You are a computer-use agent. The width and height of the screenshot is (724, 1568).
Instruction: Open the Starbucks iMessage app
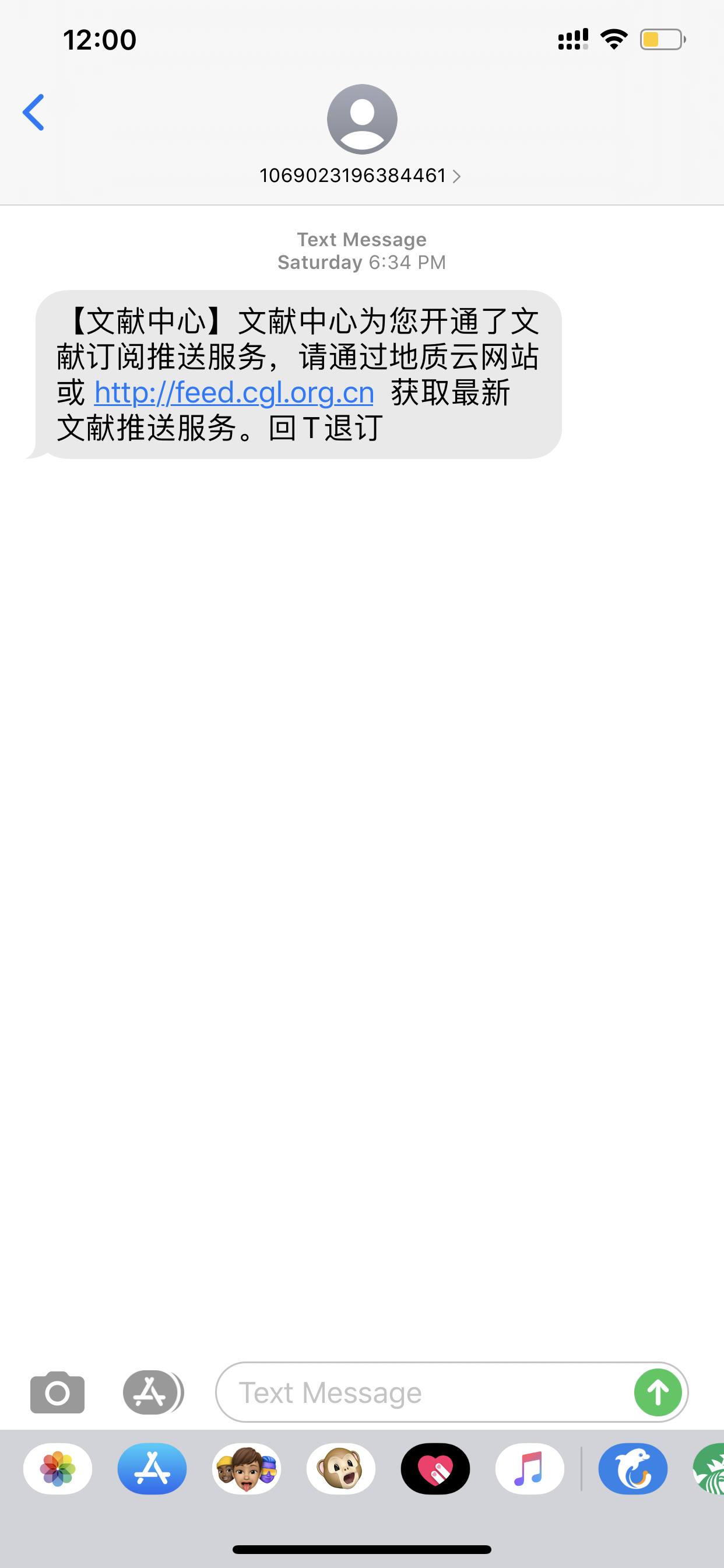(x=711, y=1469)
